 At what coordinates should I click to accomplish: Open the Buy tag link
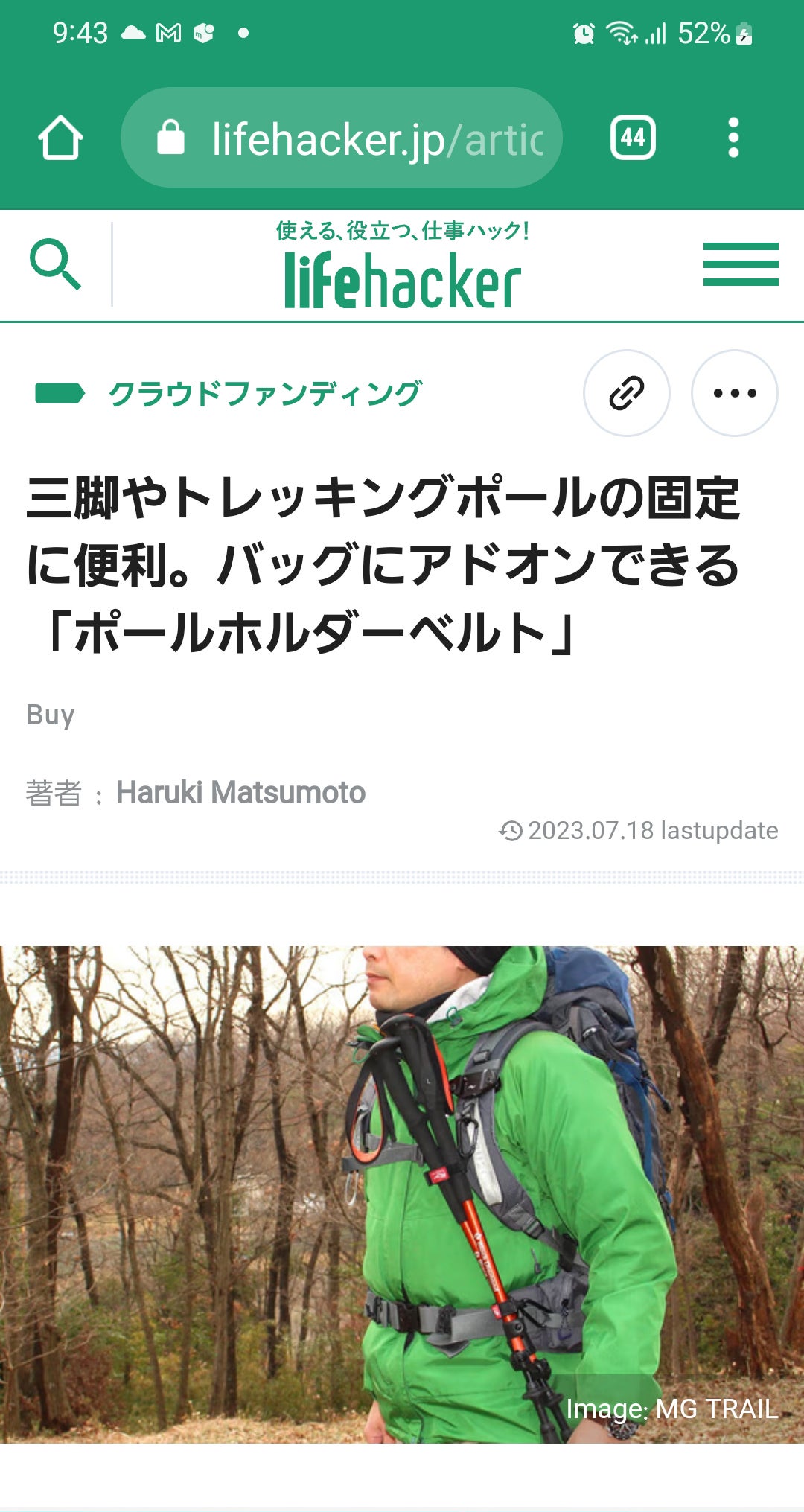(x=51, y=715)
